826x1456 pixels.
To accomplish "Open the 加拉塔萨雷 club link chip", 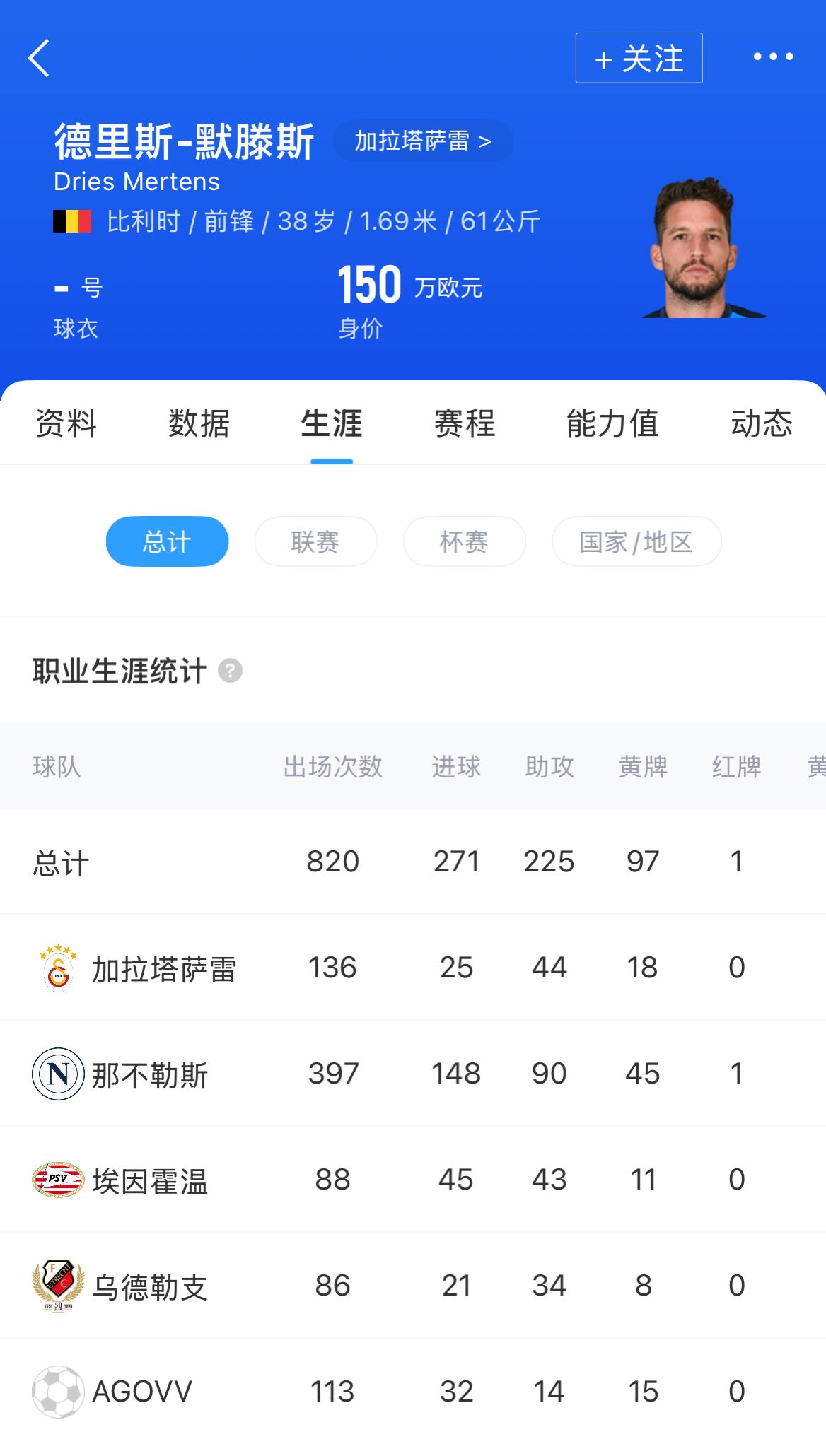I will click(x=423, y=141).
